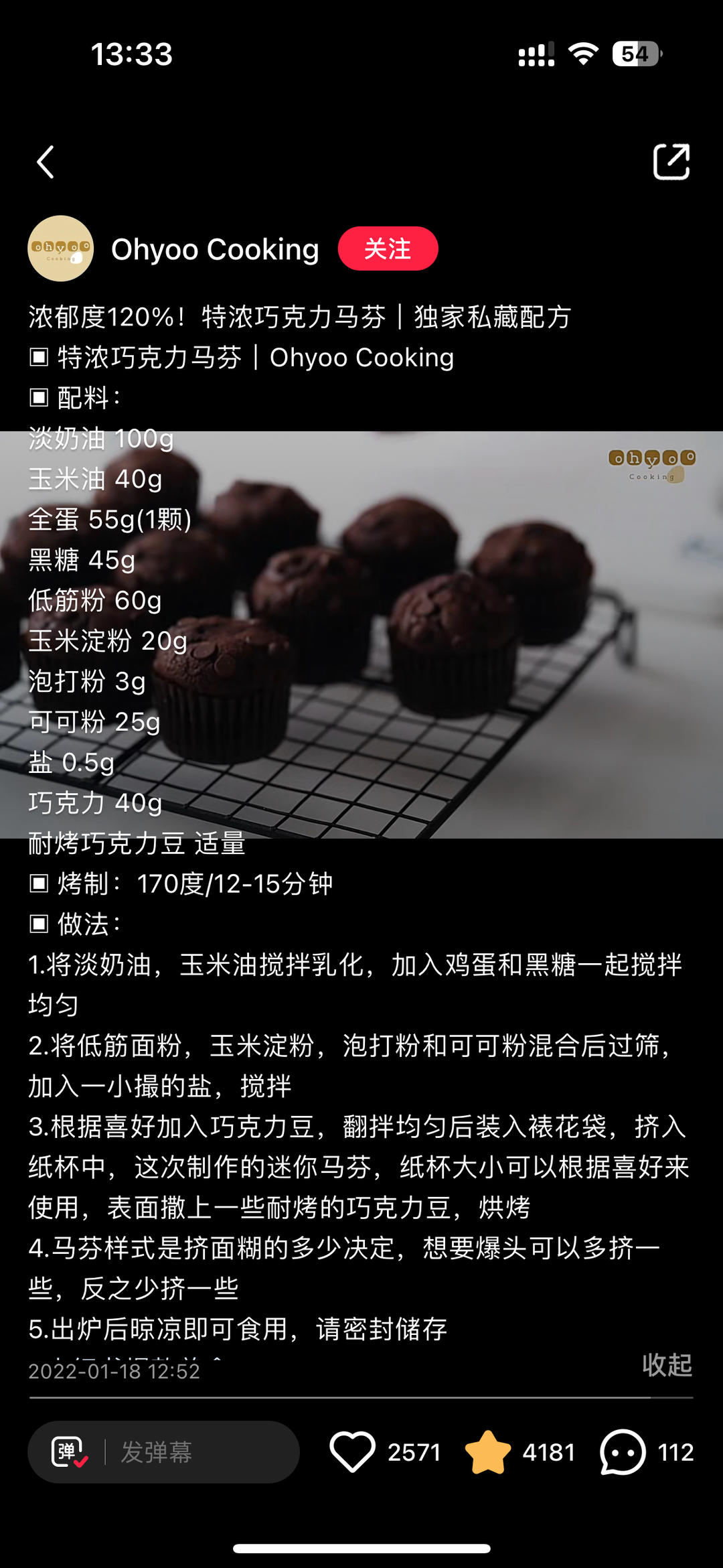Share this video via the top-right icon
The width and height of the screenshot is (723, 1568).
click(x=671, y=162)
